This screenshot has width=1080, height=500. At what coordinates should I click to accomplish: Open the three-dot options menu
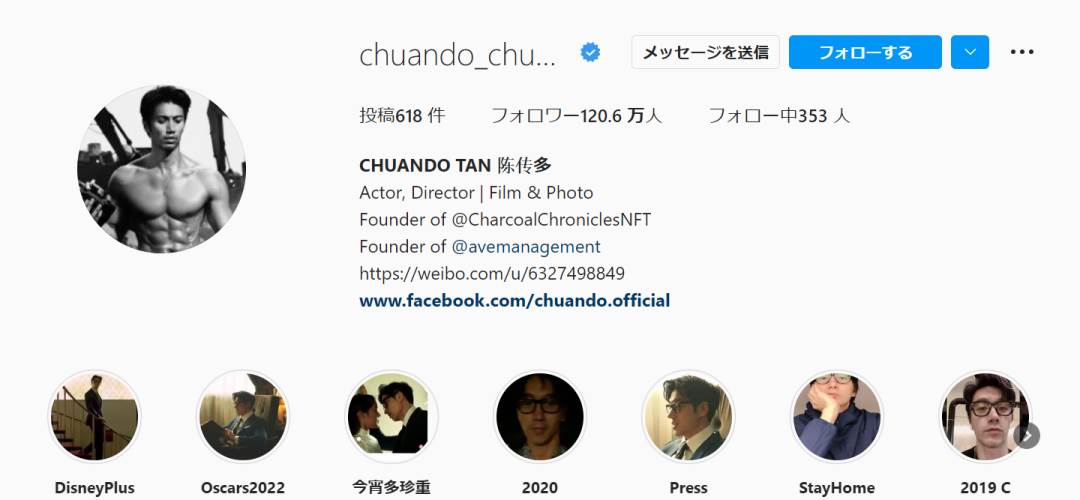coord(1022,52)
